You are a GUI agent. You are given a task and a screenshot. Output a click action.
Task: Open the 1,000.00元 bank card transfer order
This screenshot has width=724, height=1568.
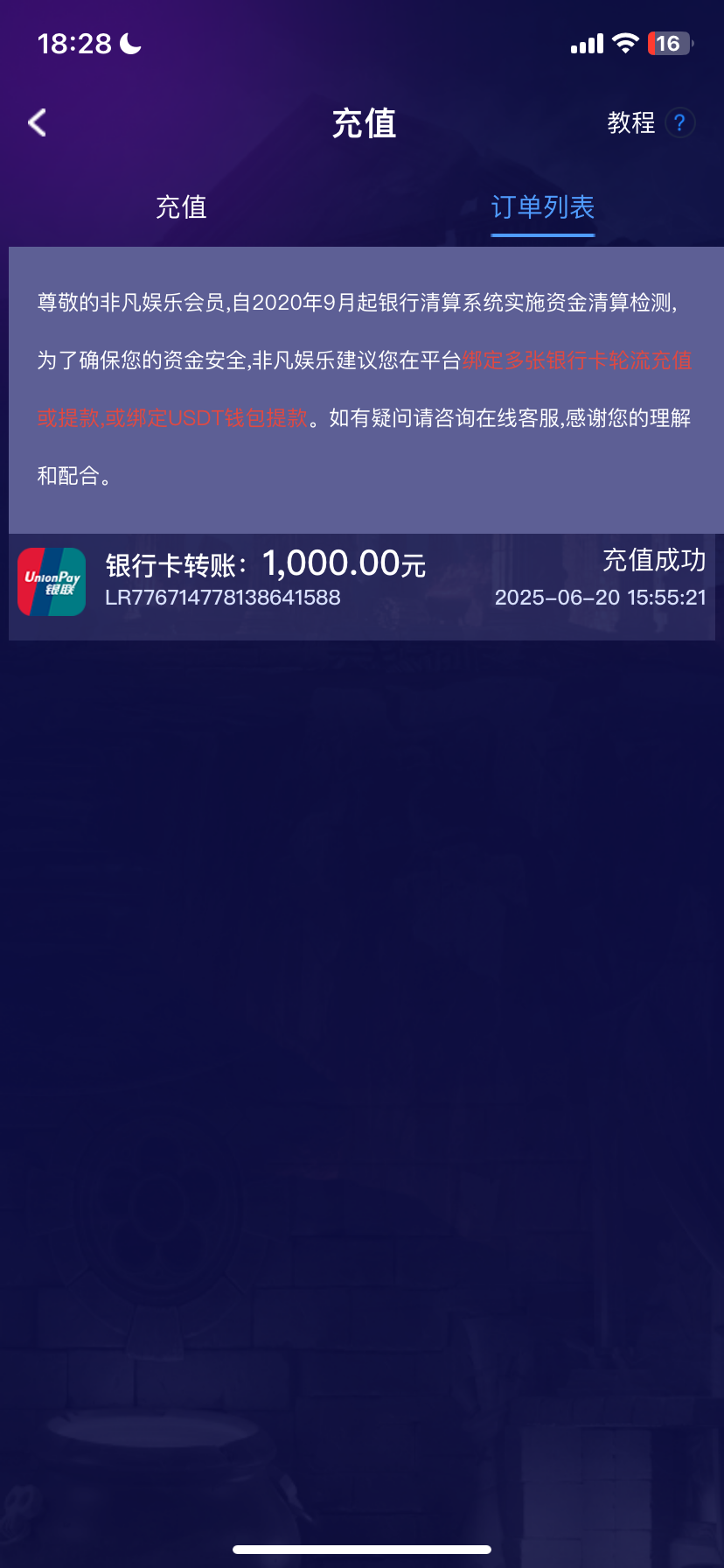362,581
